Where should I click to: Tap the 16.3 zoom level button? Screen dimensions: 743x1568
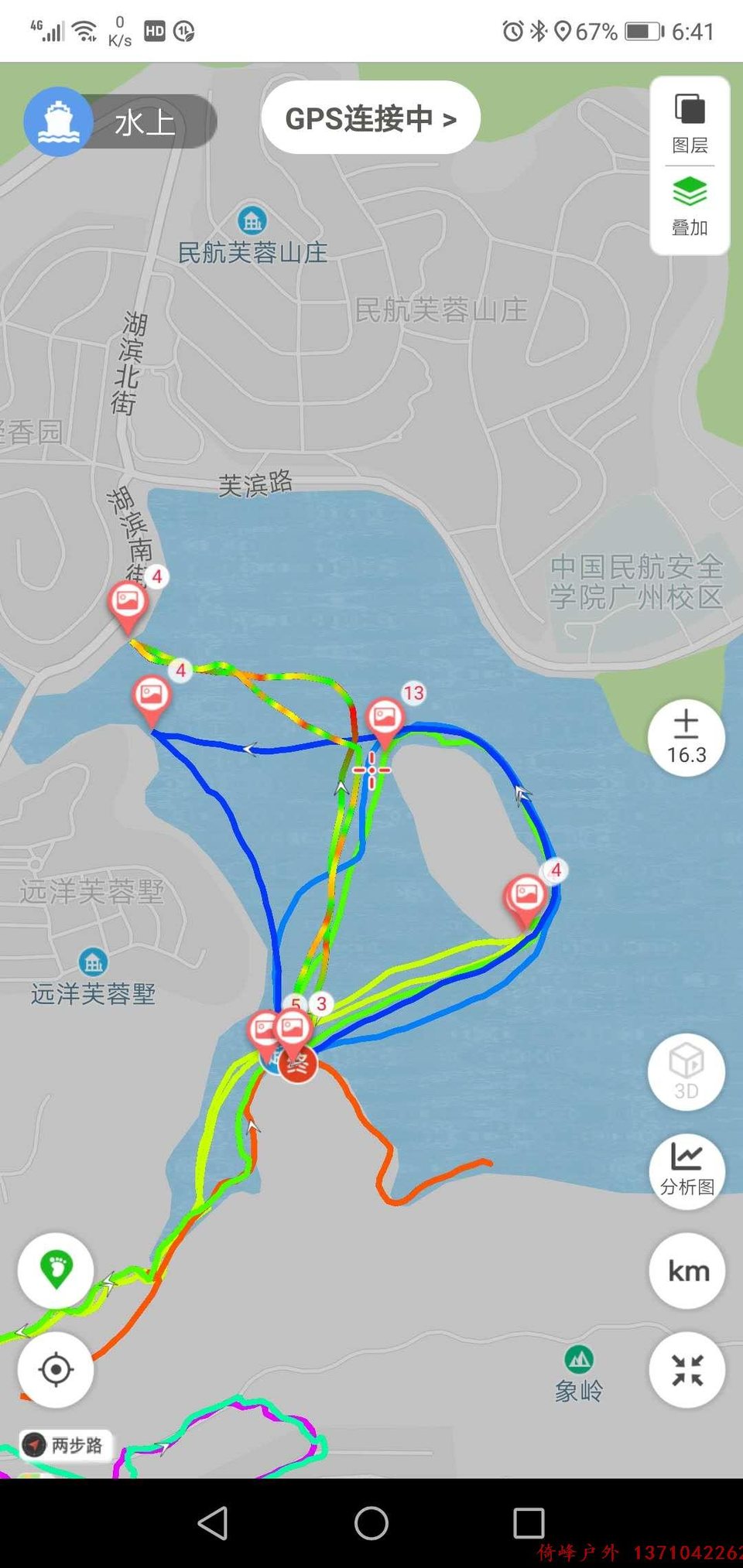click(x=687, y=738)
